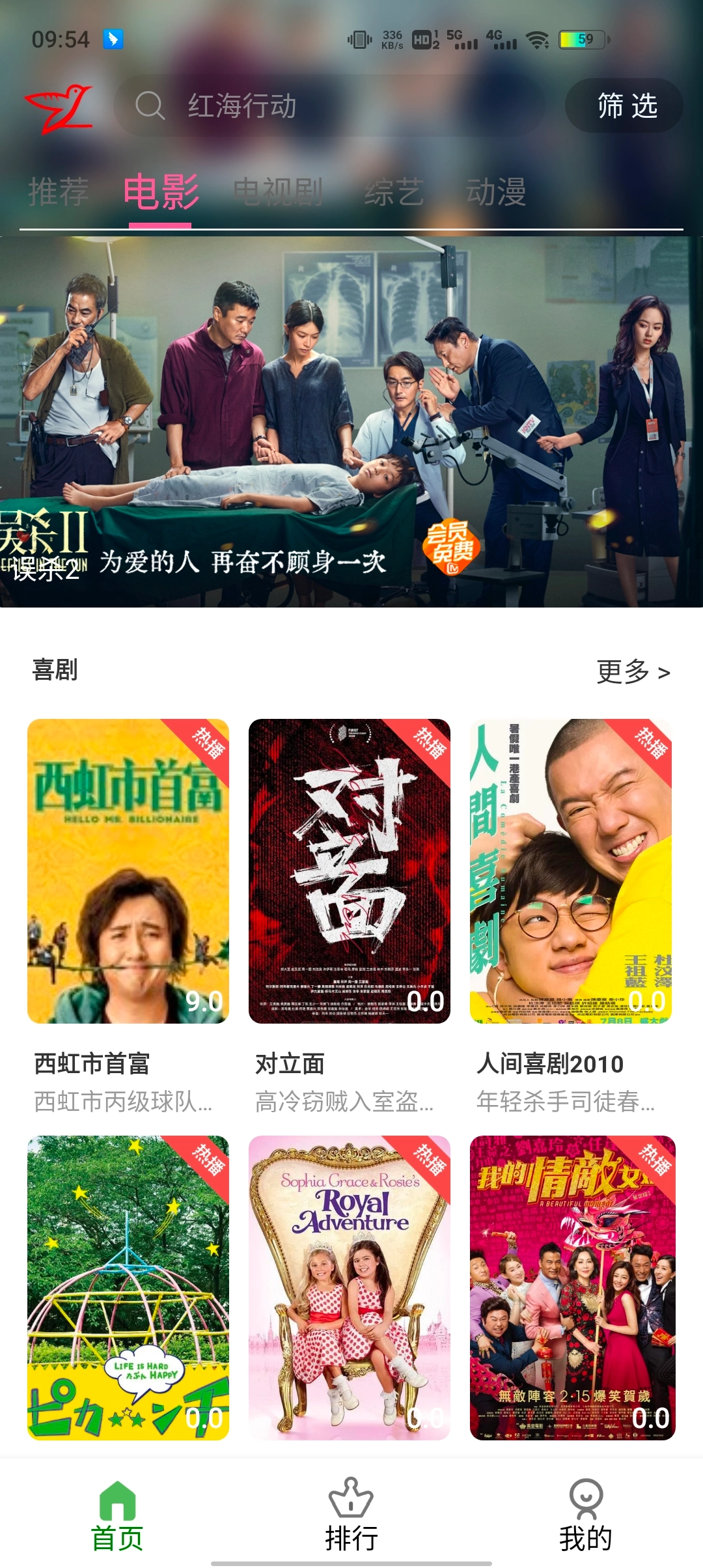Open the movie 西虹市首富
The width and height of the screenshot is (703, 1568).
click(128, 871)
